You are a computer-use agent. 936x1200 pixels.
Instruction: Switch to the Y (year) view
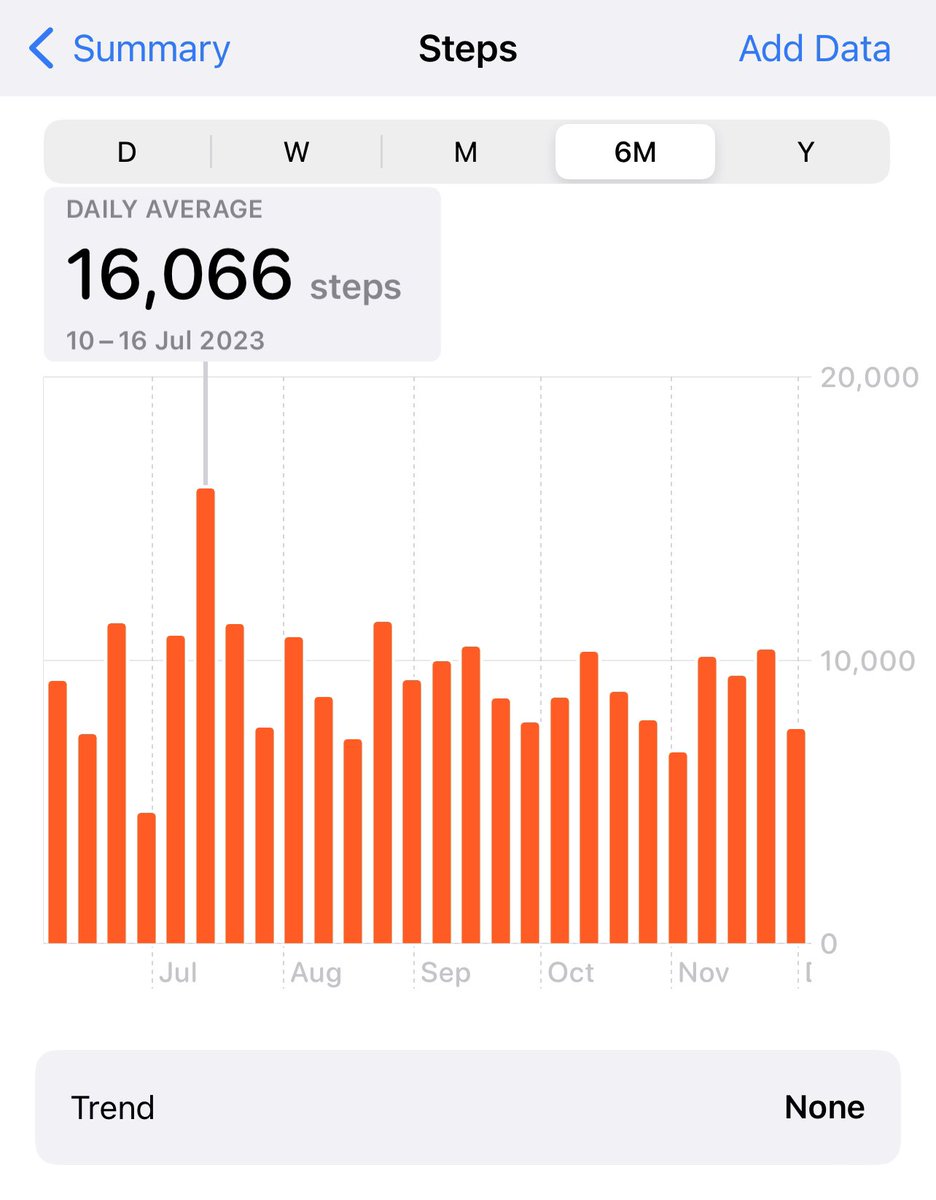[805, 152]
